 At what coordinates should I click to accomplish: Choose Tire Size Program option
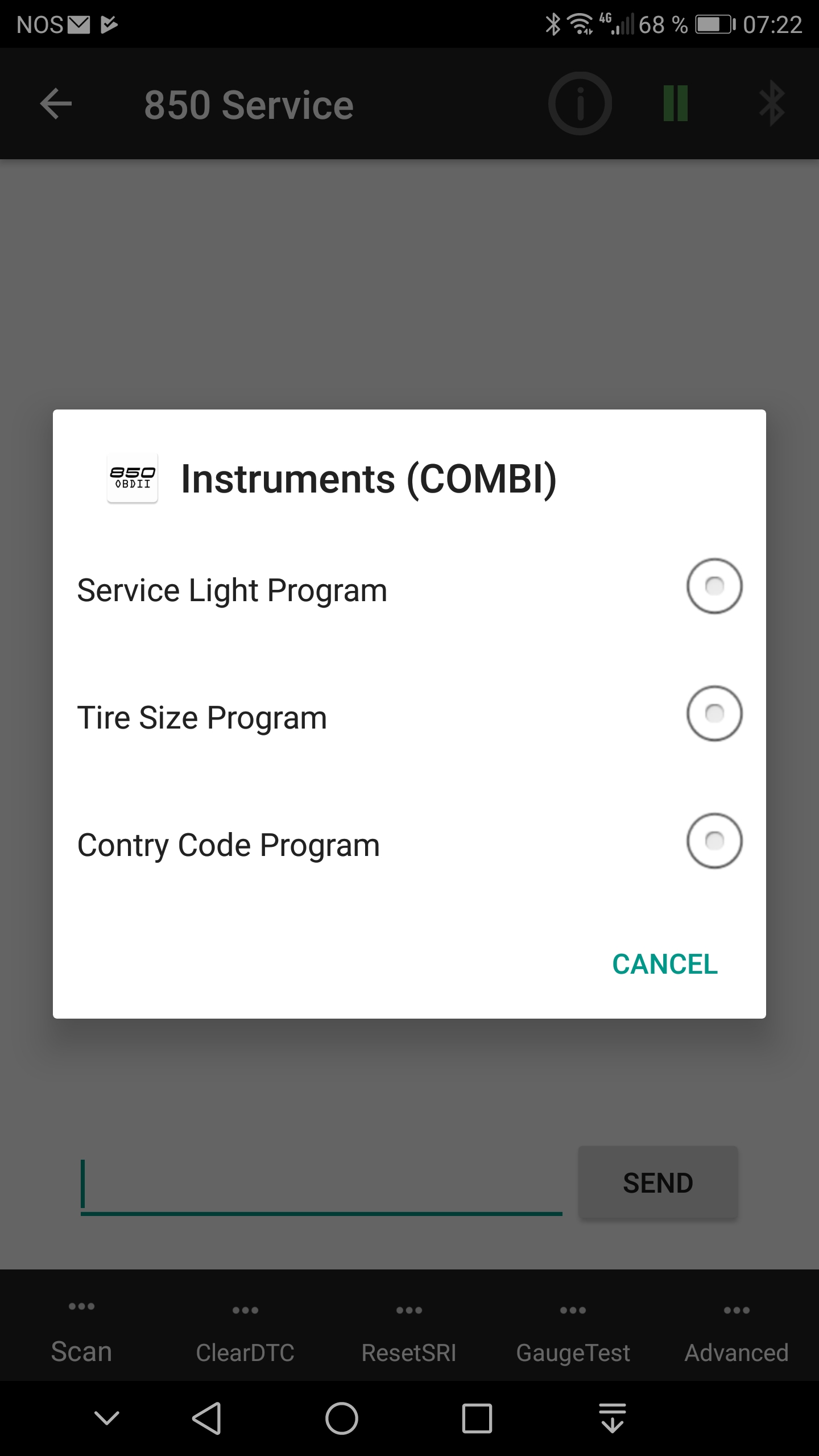(714, 714)
